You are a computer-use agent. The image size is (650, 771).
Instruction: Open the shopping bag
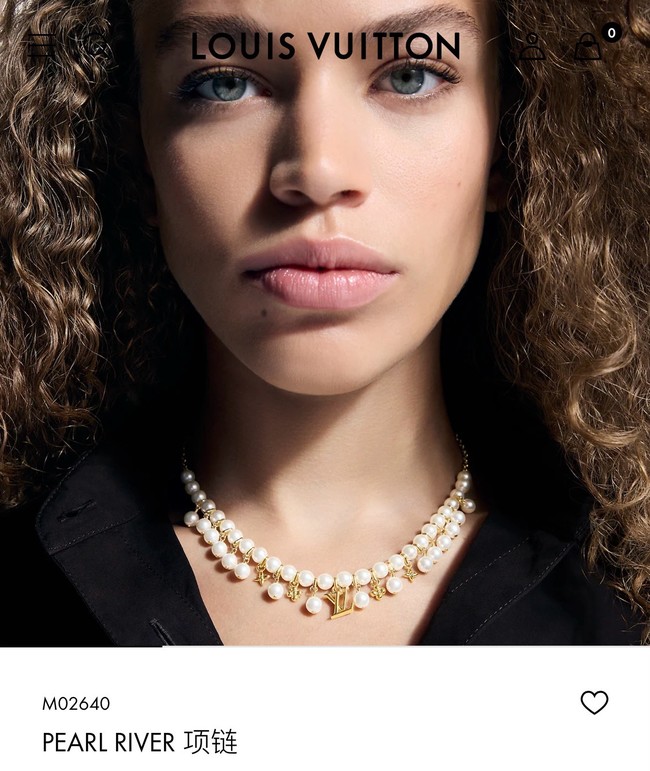click(590, 45)
